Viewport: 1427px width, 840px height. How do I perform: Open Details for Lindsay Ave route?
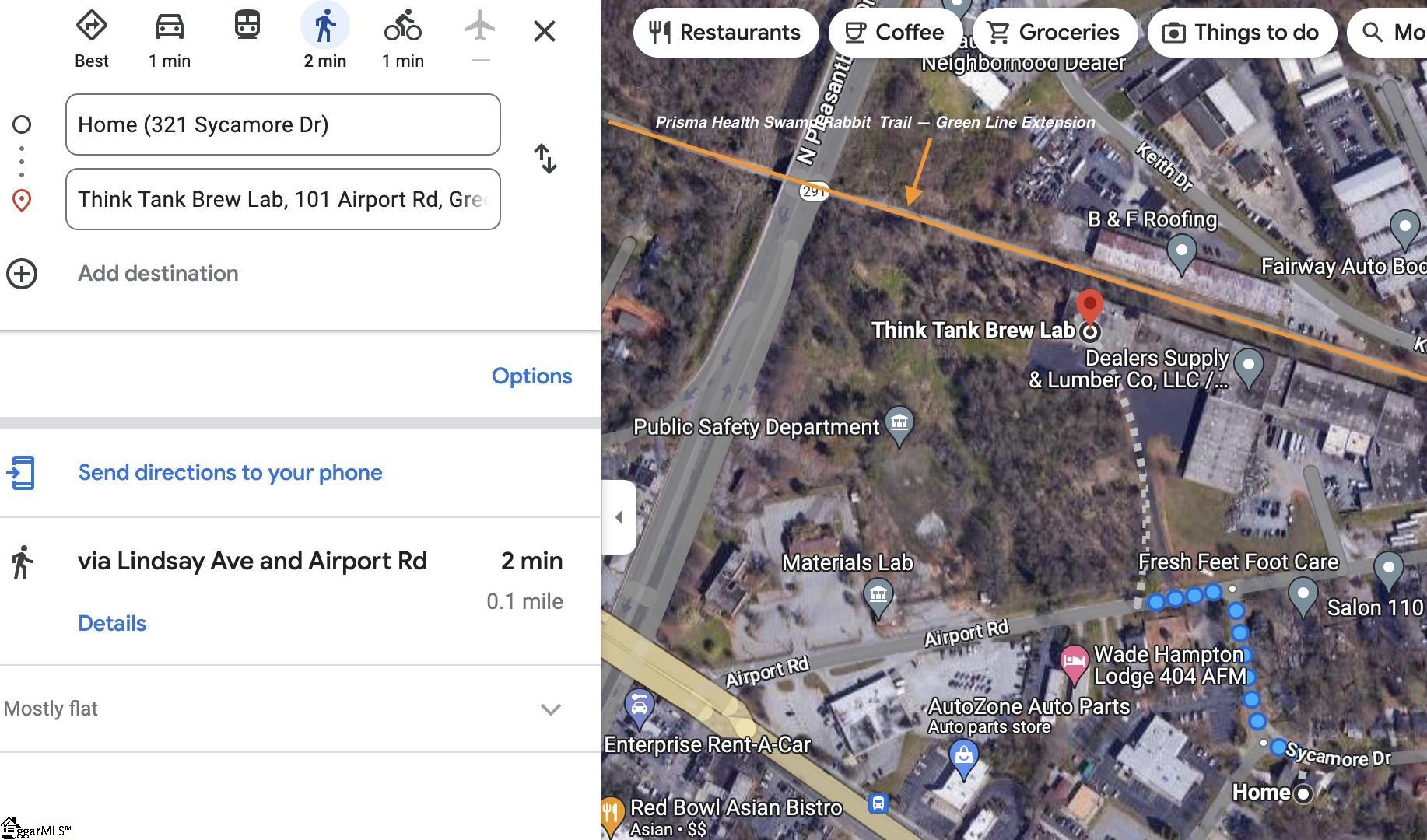point(112,623)
